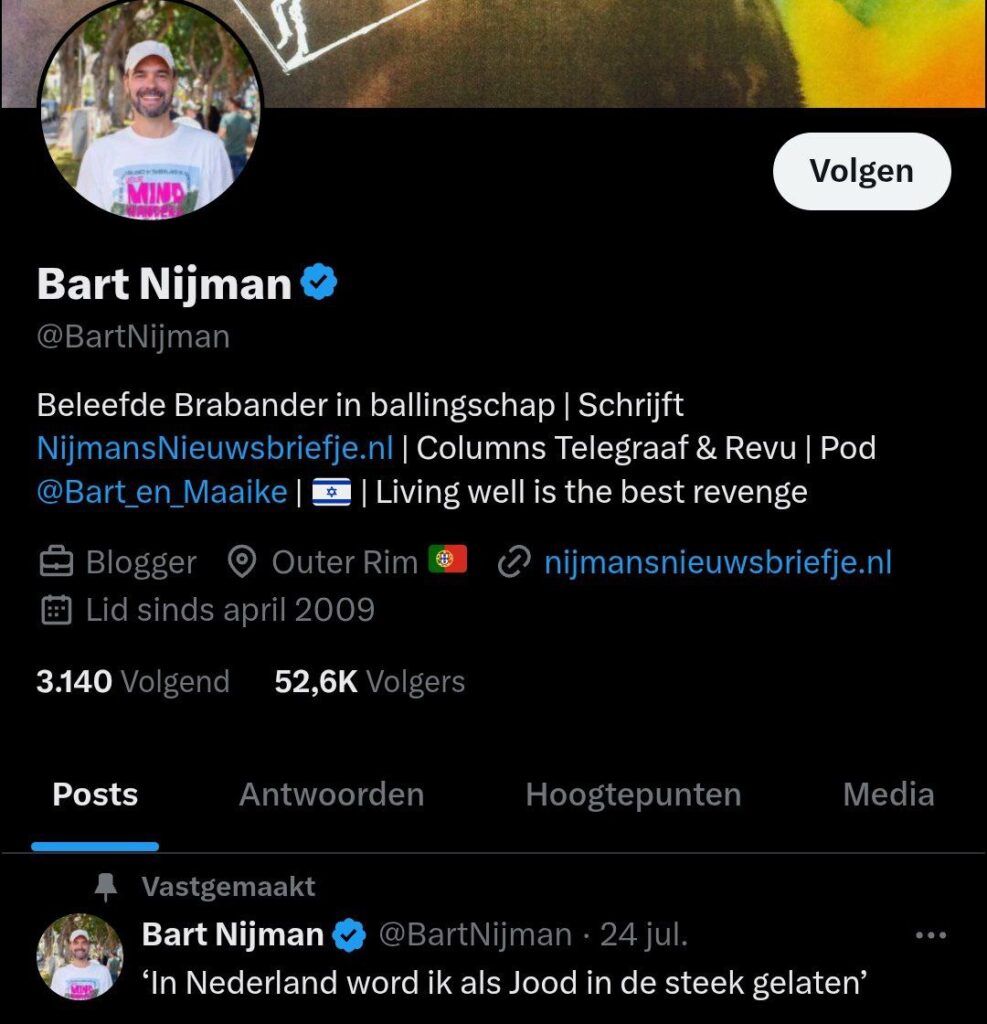Tap the Volgen button to follow
The width and height of the screenshot is (987, 1024).
[861, 170]
